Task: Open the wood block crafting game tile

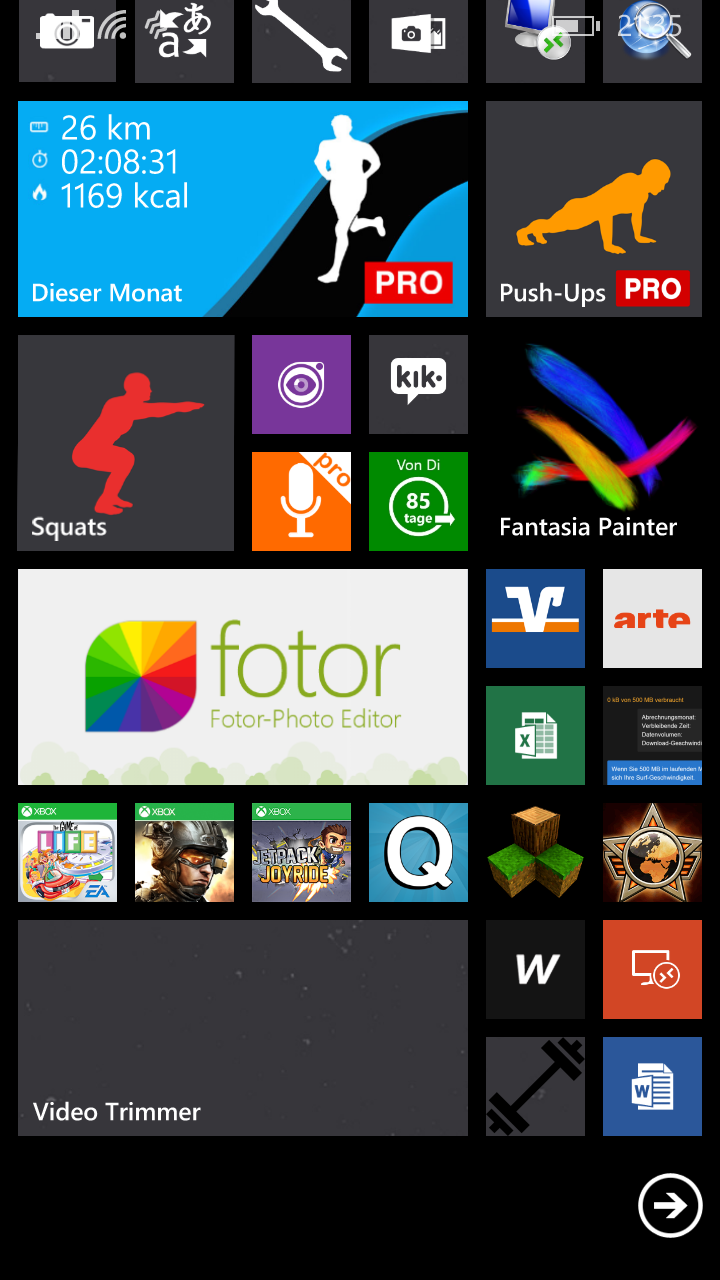Action: pos(535,852)
